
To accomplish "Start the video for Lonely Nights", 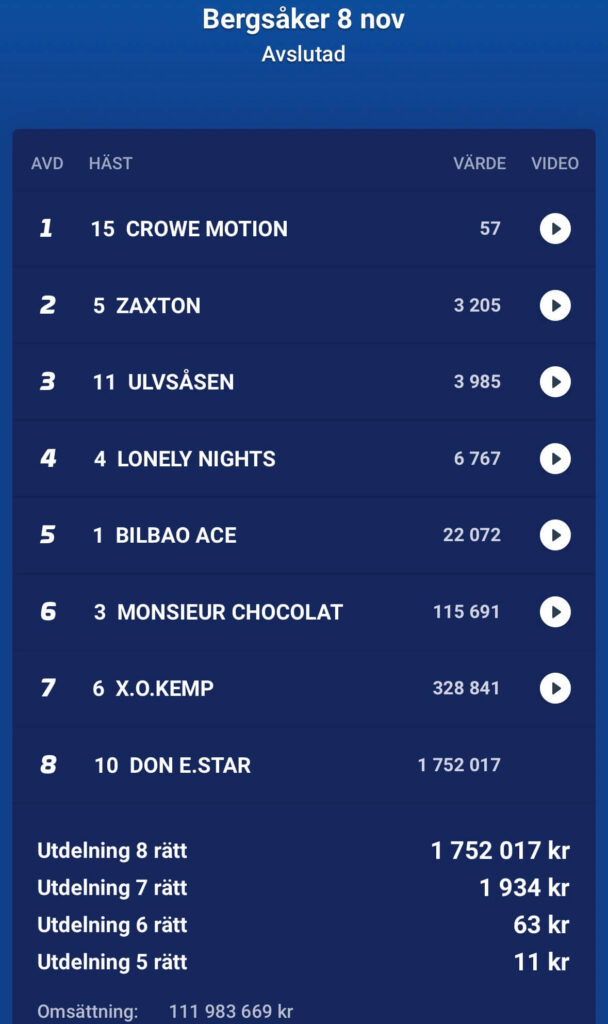I will pyautogui.click(x=555, y=459).
